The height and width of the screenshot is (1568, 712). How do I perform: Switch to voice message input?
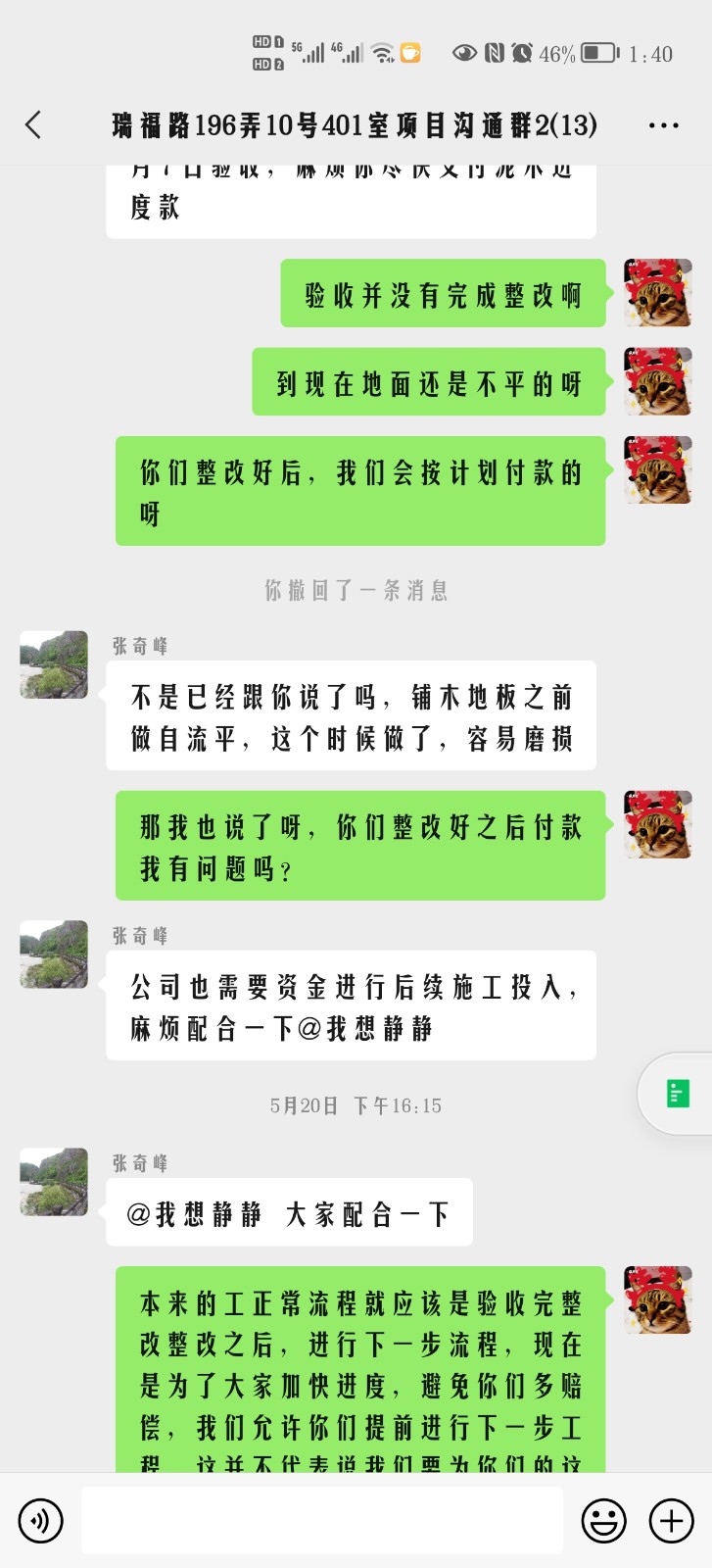point(40,1521)
